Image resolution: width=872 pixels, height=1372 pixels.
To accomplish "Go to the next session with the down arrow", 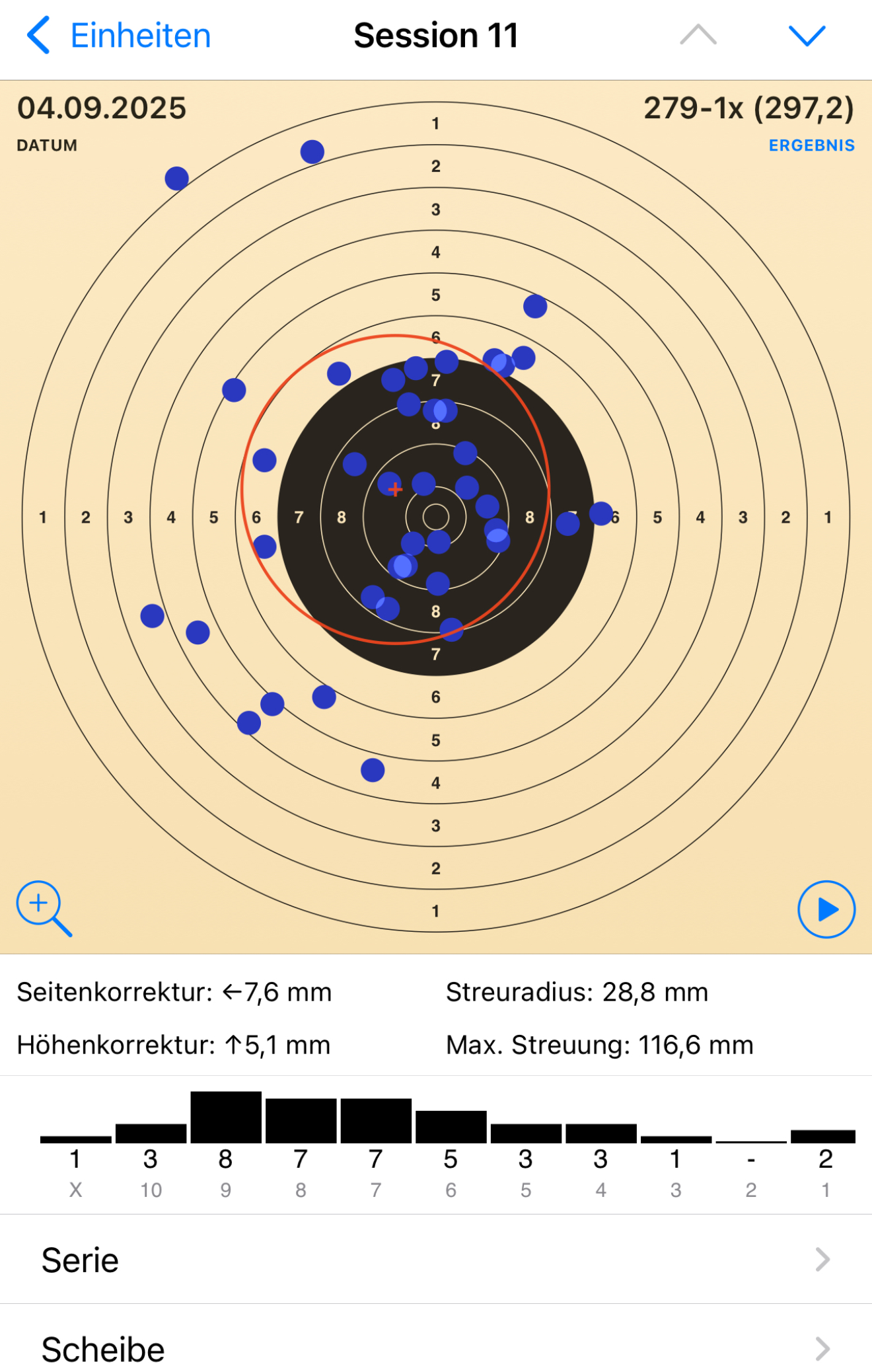I will pos(807,36).
